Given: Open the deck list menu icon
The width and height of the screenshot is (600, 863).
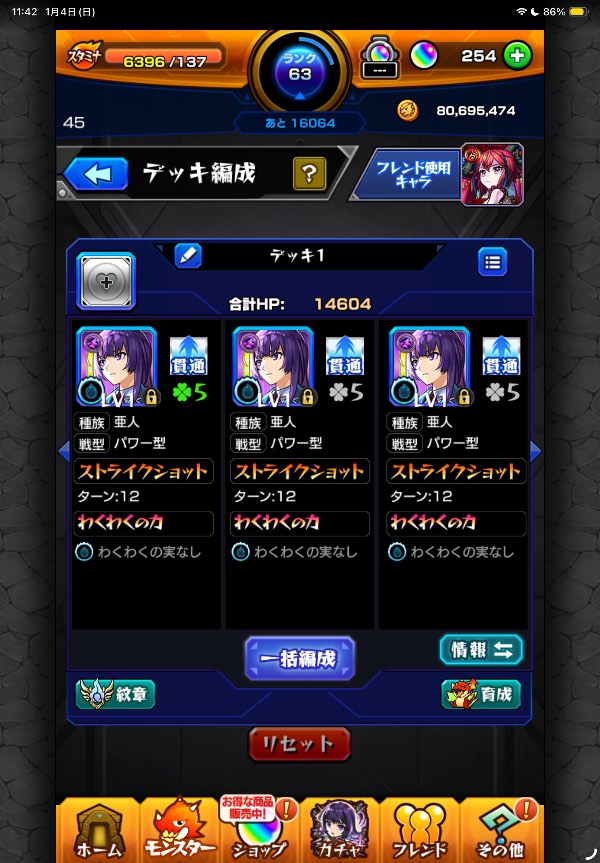Looking at the screenshot, I should click(x=491, y=262).
